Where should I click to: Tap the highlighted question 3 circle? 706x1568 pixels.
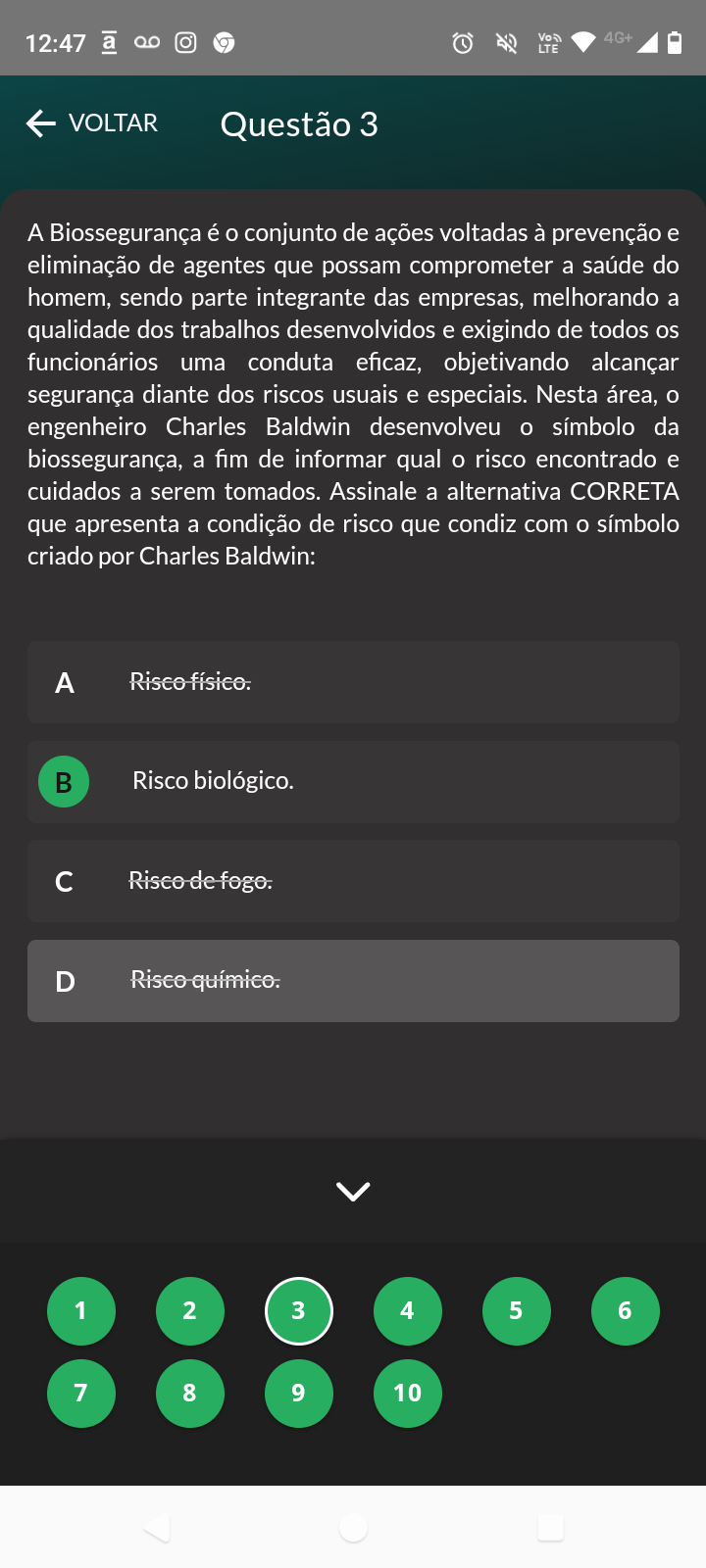(x=299, y=1311)
